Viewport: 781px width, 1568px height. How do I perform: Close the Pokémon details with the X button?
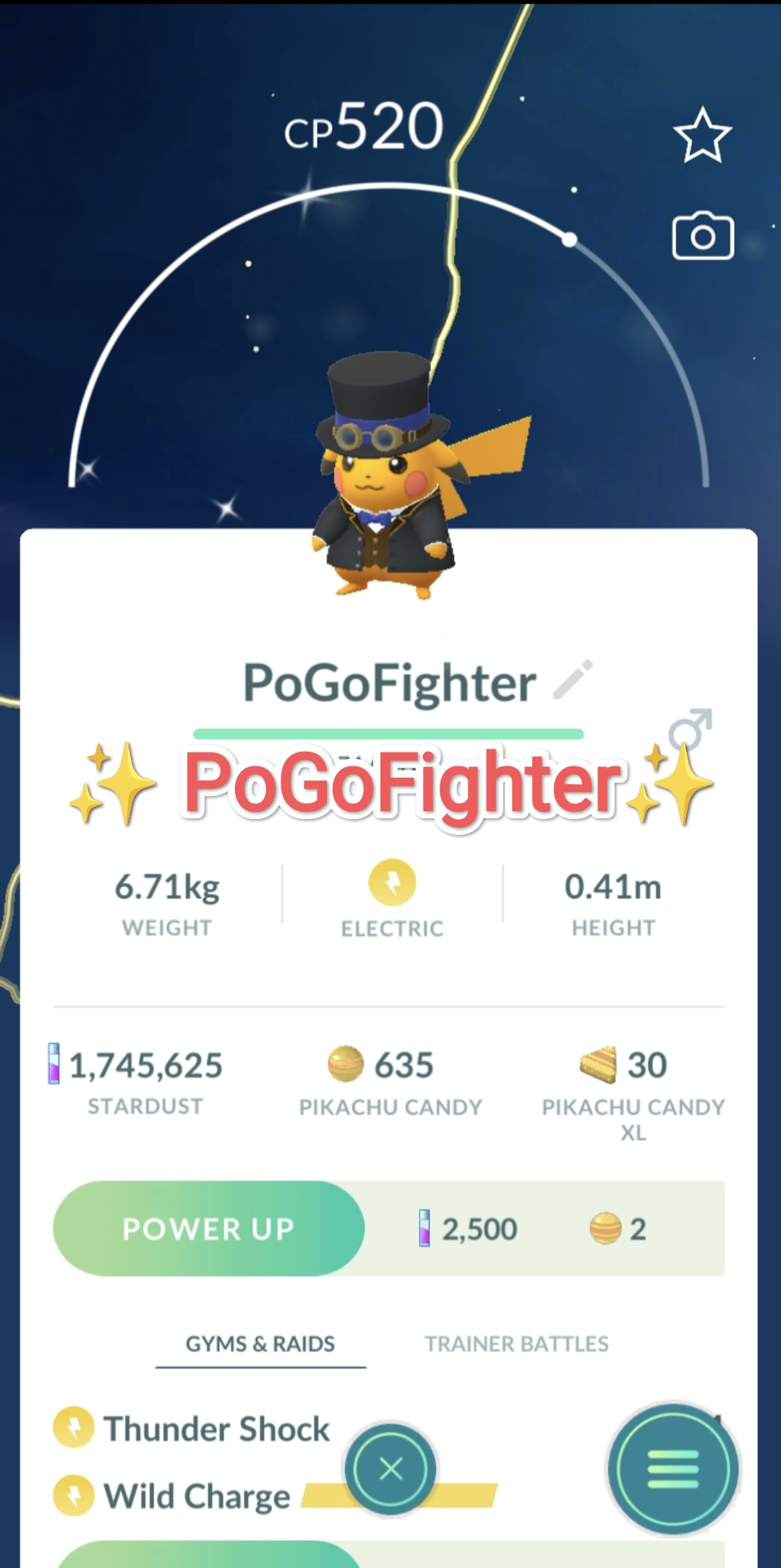(x=390, y=1469)
